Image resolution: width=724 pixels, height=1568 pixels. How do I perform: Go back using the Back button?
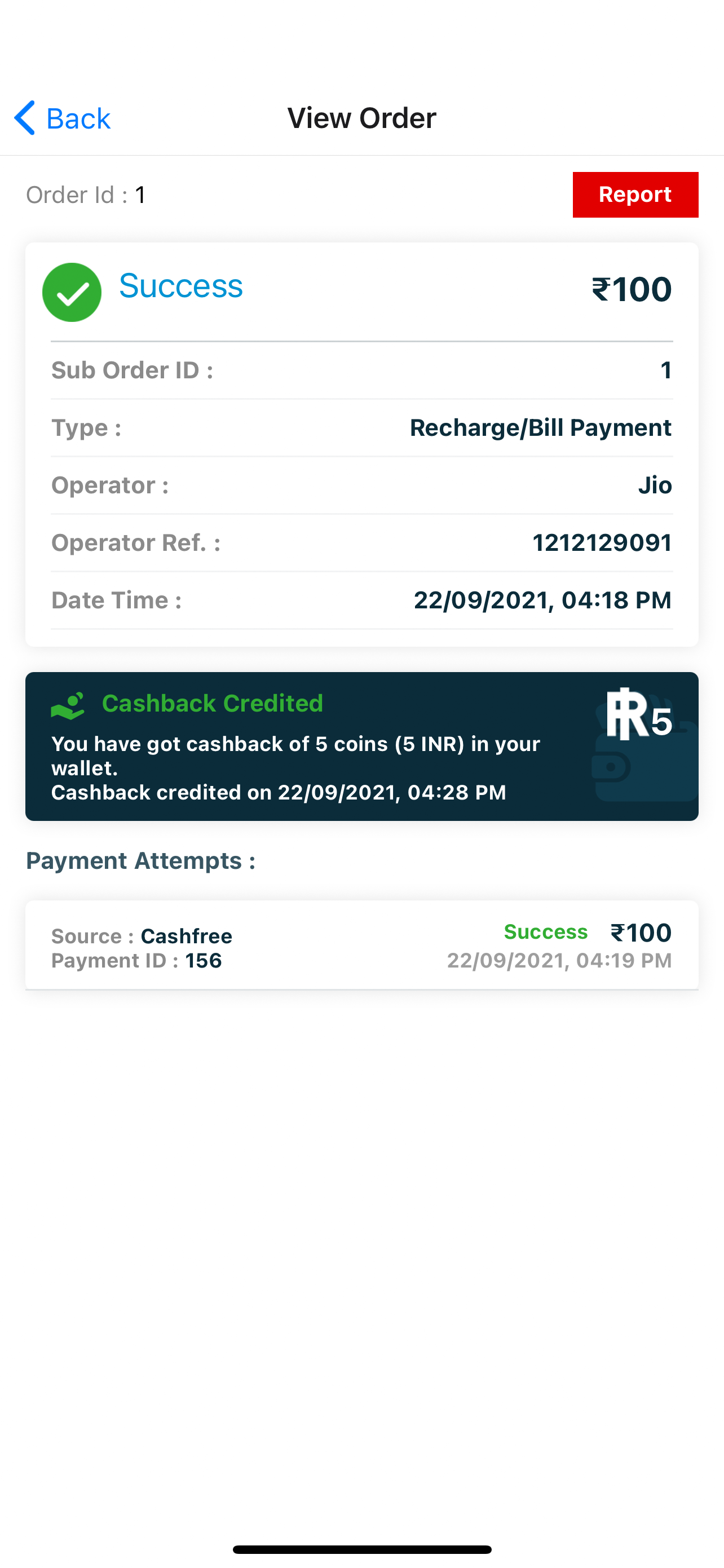[x=62, y=118]
